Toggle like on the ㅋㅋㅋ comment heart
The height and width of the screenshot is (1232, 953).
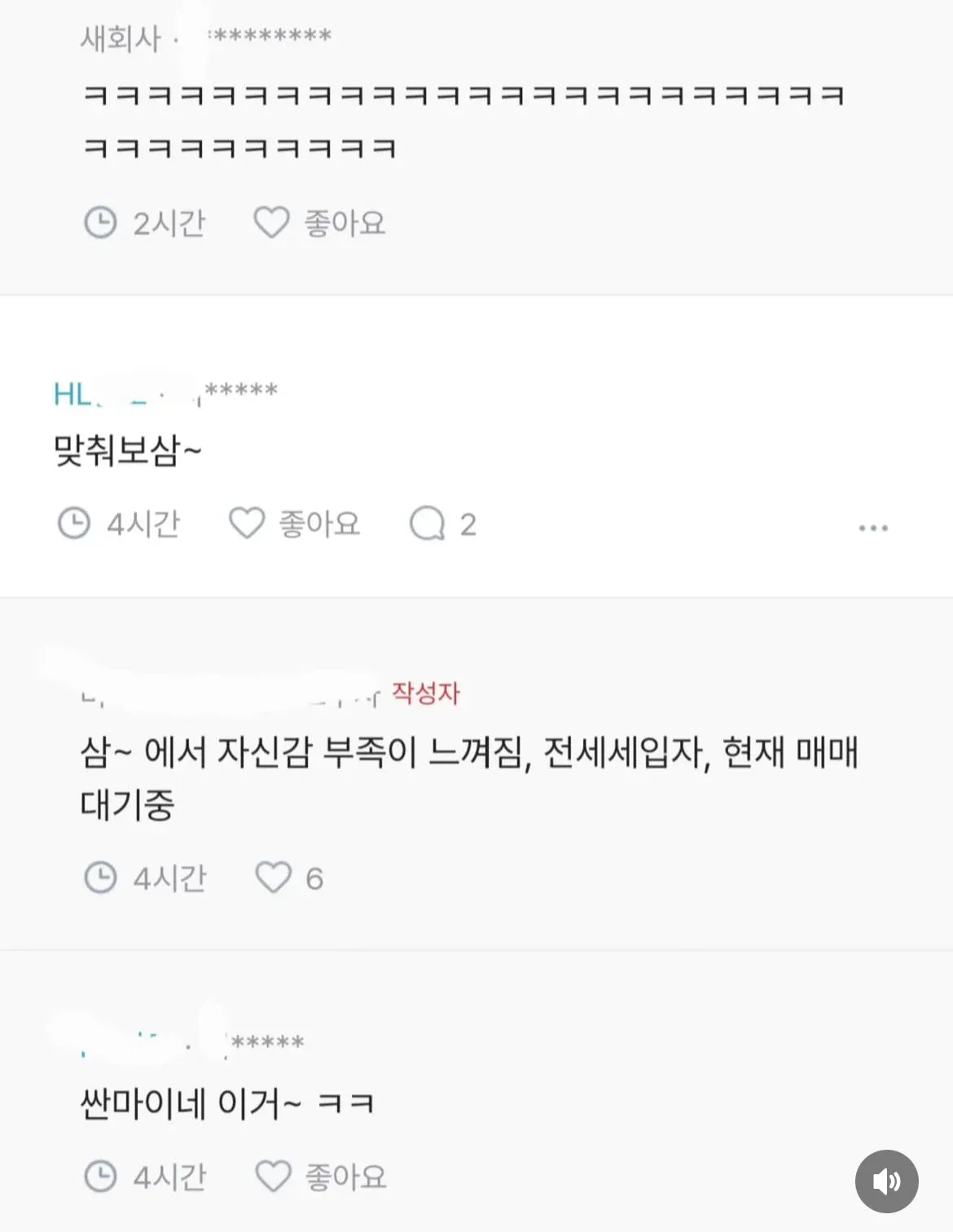pos(271,221)
